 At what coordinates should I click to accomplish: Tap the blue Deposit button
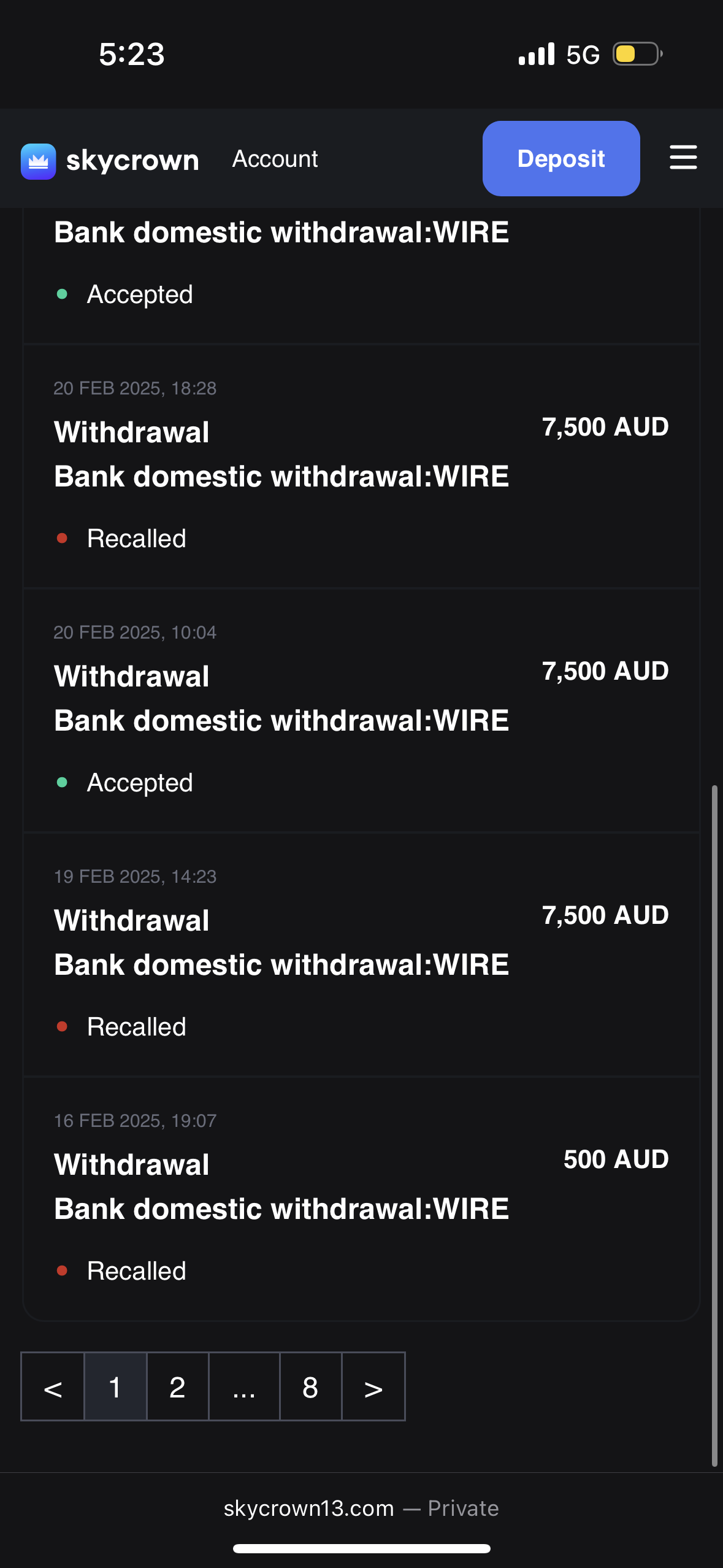[x=560, y=158]
